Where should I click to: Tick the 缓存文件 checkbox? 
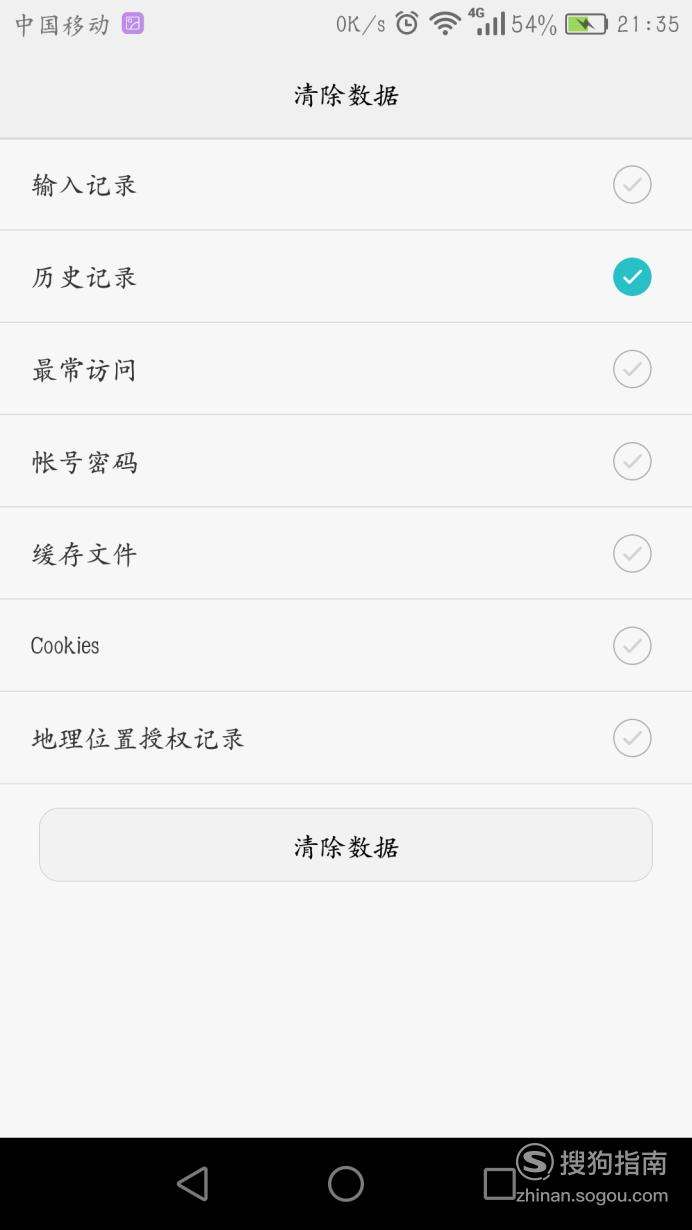click(x=632, y=553)
